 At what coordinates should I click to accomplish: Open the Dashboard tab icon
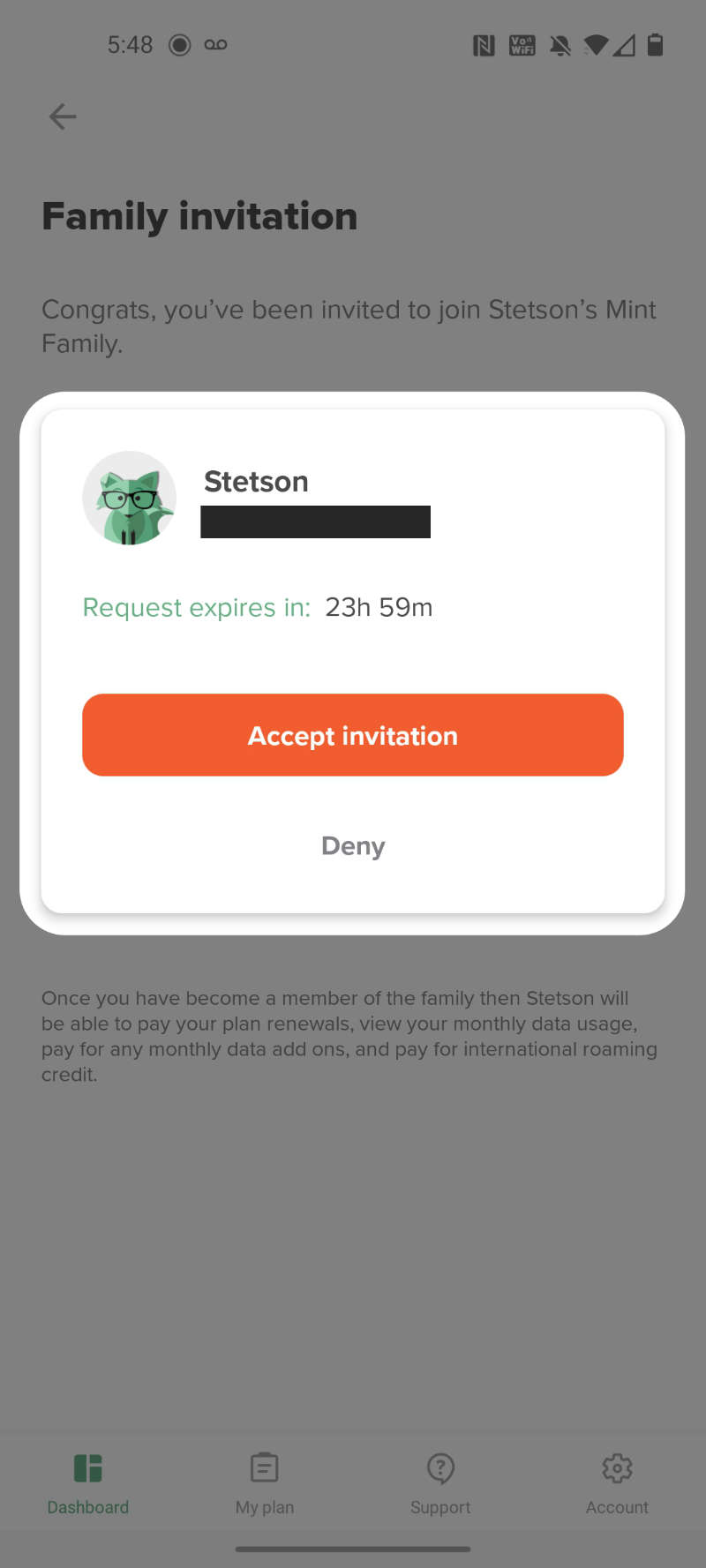(x=87, y=1468)
